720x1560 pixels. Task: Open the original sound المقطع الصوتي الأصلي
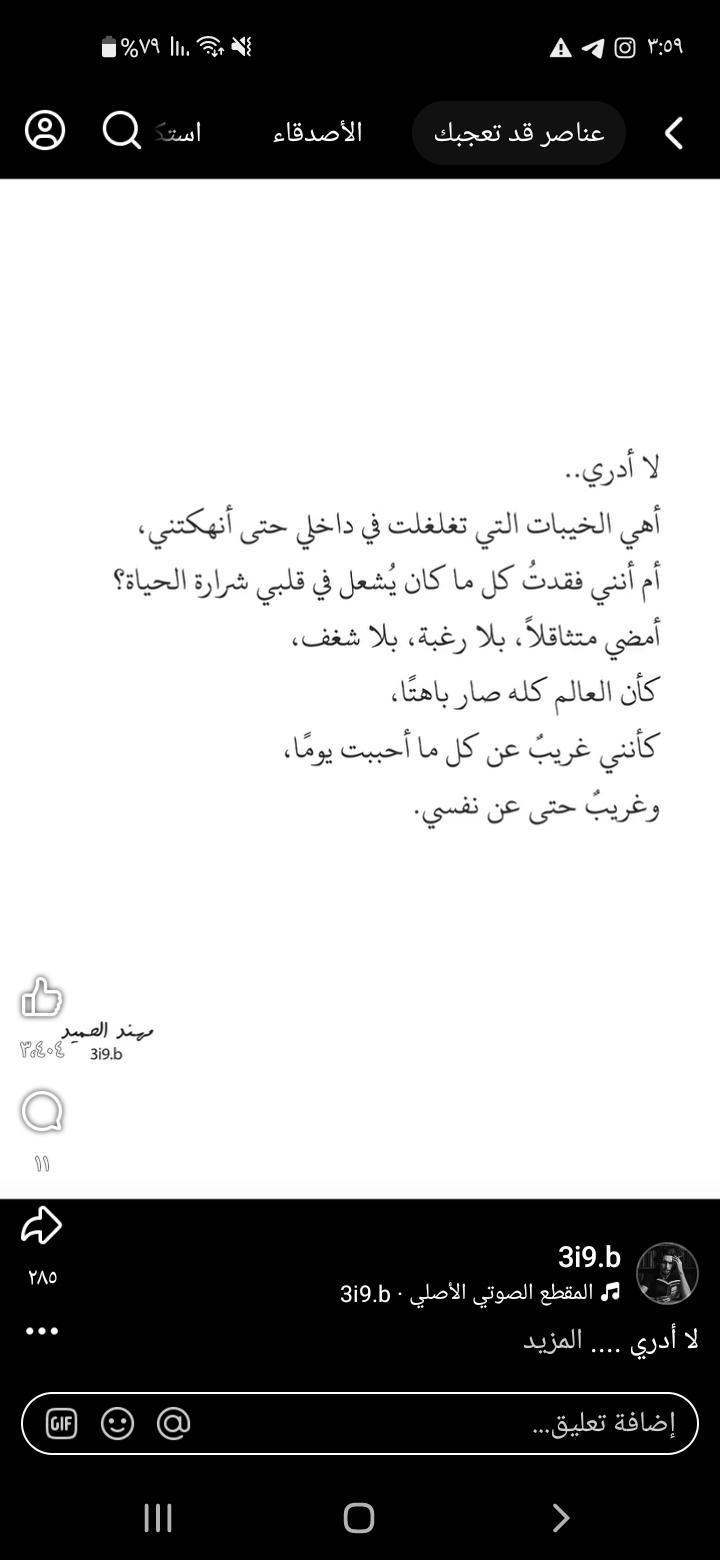pos(481,1293)
